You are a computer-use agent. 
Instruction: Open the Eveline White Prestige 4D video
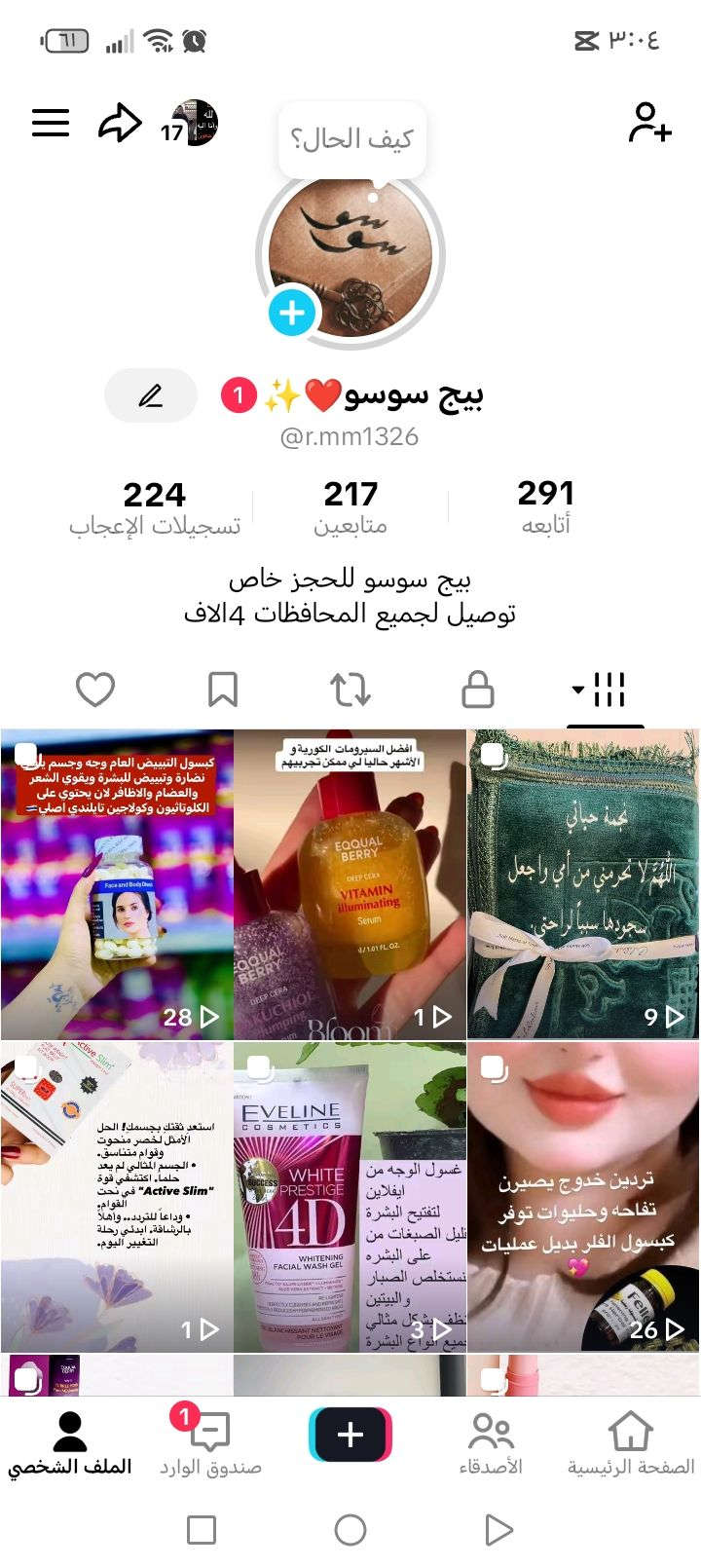tap(350, 1196)
